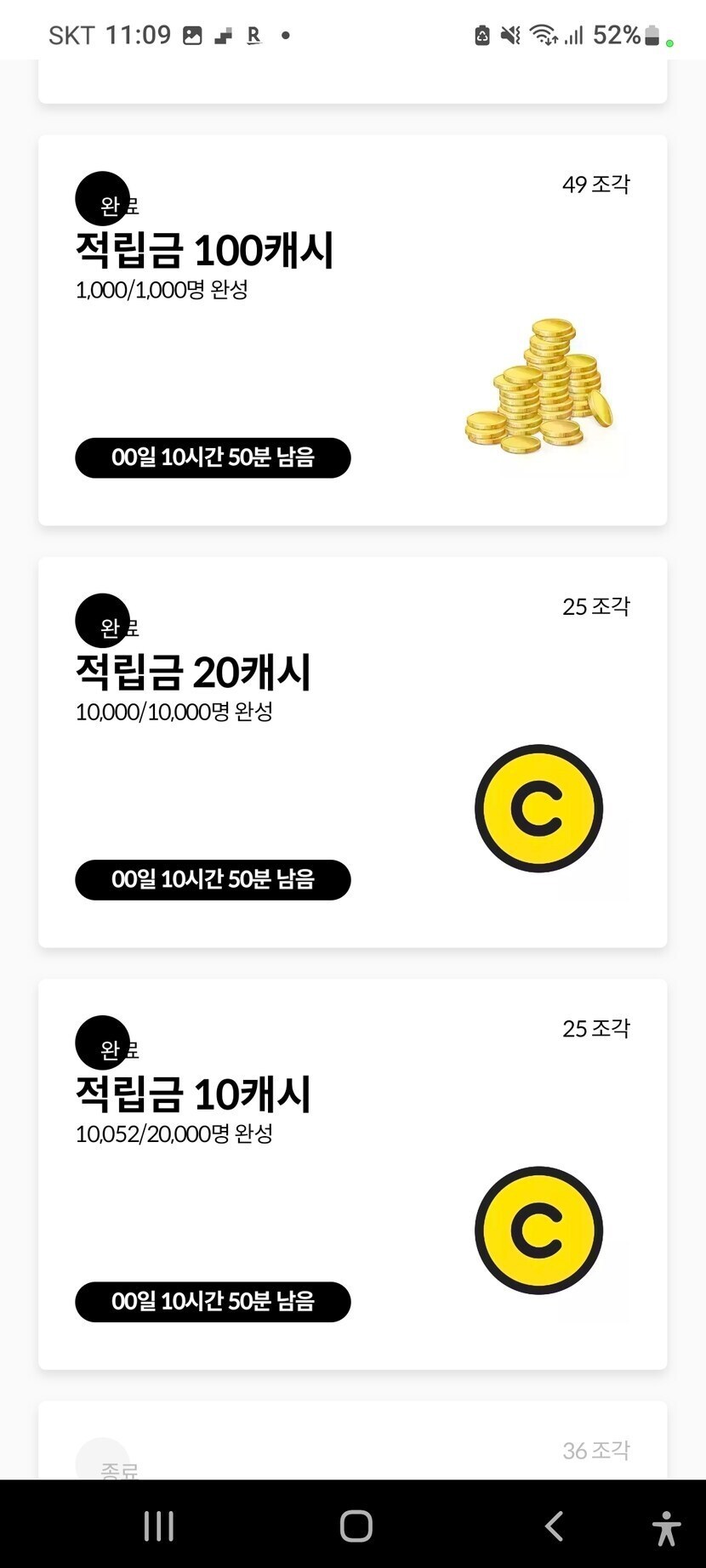706x1568 pixels.
Task: Show recent apps
Action: (159, 1526)
